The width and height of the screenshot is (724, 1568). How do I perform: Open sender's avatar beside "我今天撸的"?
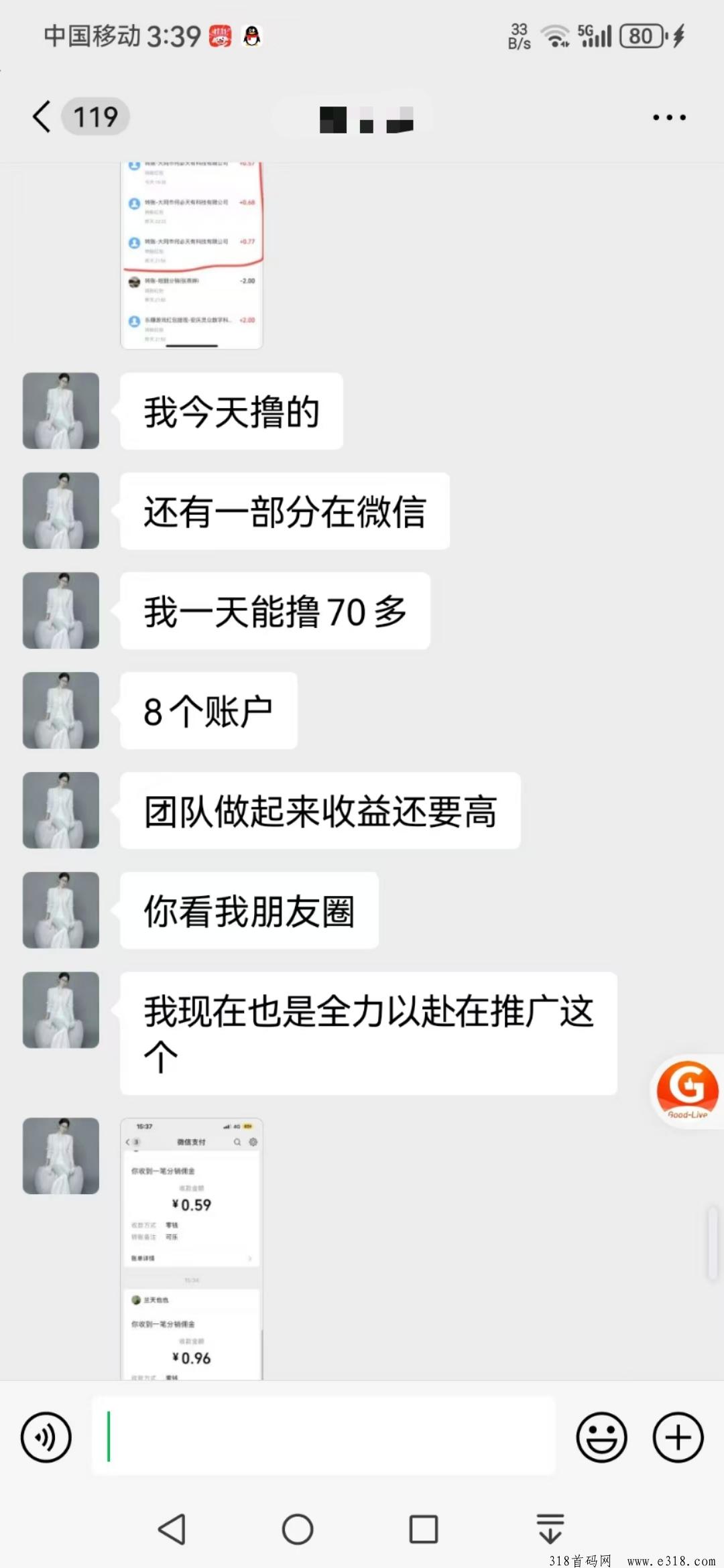(61, 411)
